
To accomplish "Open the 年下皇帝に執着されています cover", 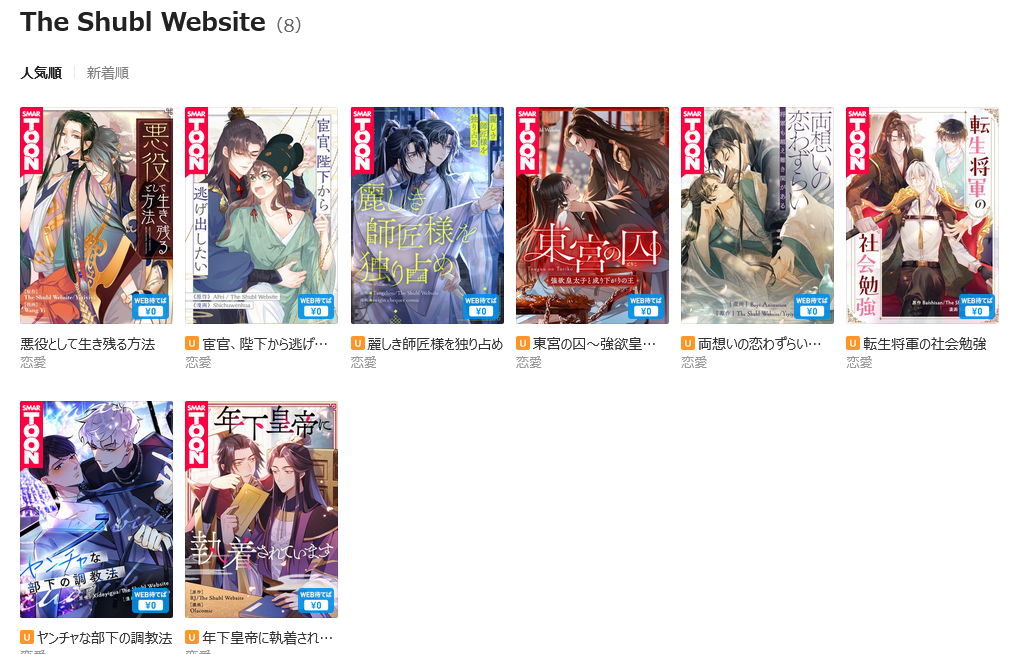I will 261,509.
